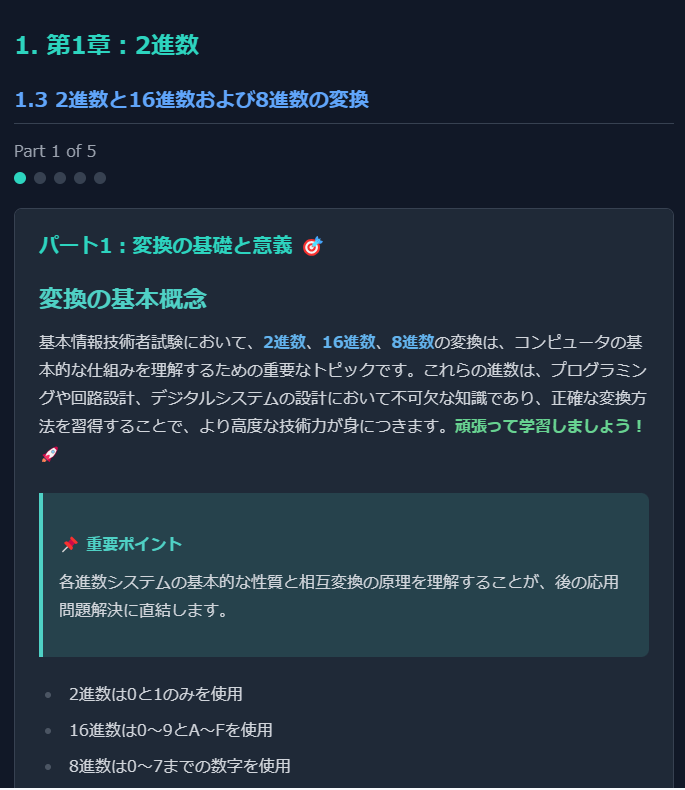Jump to the third part dot
This screenshot has width=685, height=790.
pyautogui.click(x=60, y=178)
